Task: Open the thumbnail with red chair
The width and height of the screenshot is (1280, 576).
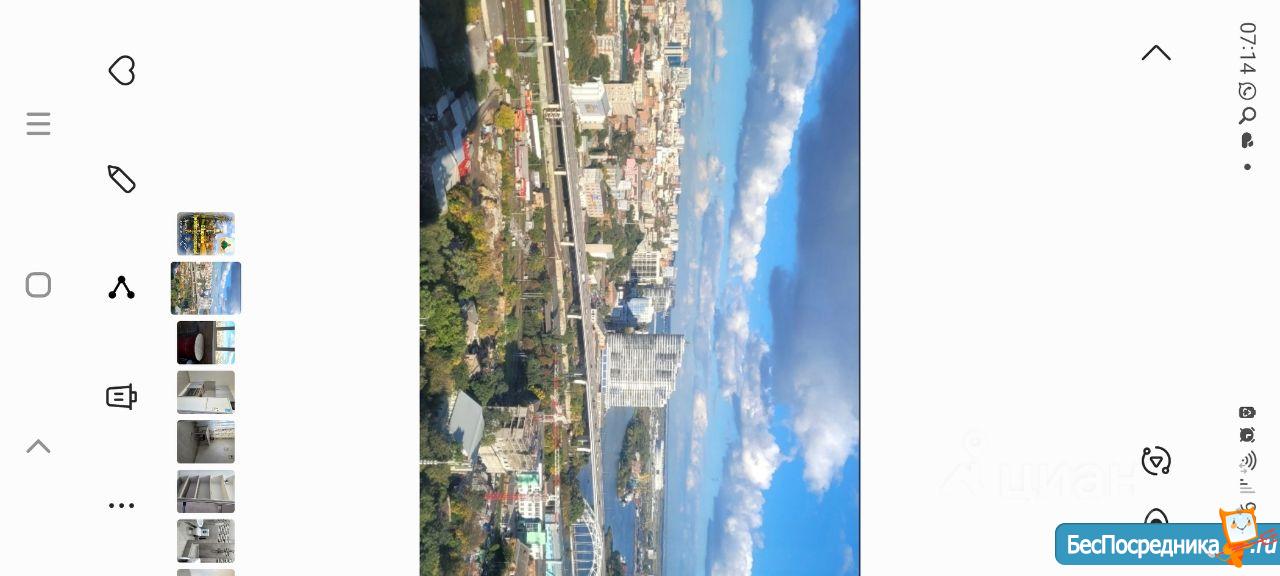Action: [206, 343]
